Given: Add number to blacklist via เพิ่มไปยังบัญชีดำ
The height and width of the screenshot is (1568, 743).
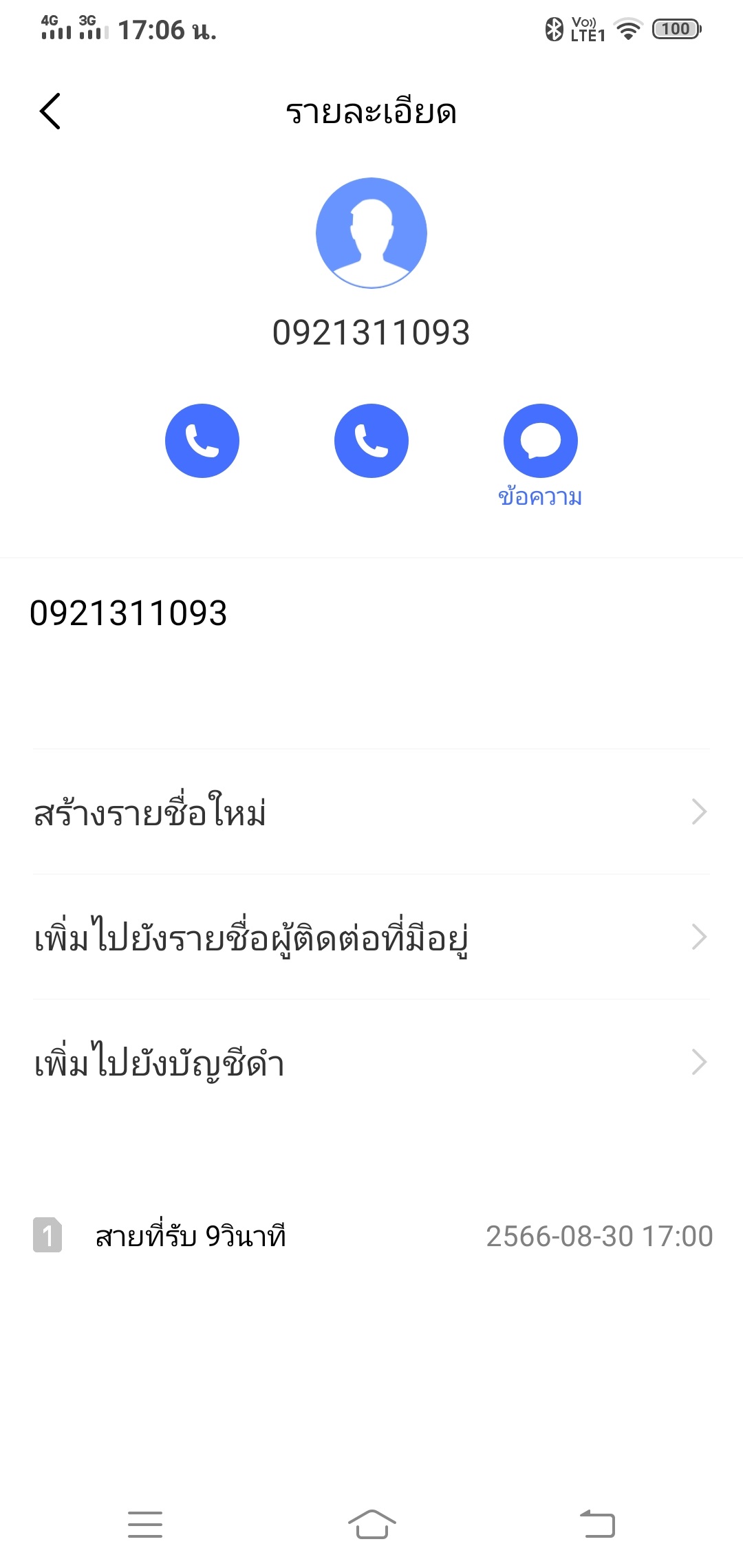Looking at the screenshot, I should click(371, 1063).
